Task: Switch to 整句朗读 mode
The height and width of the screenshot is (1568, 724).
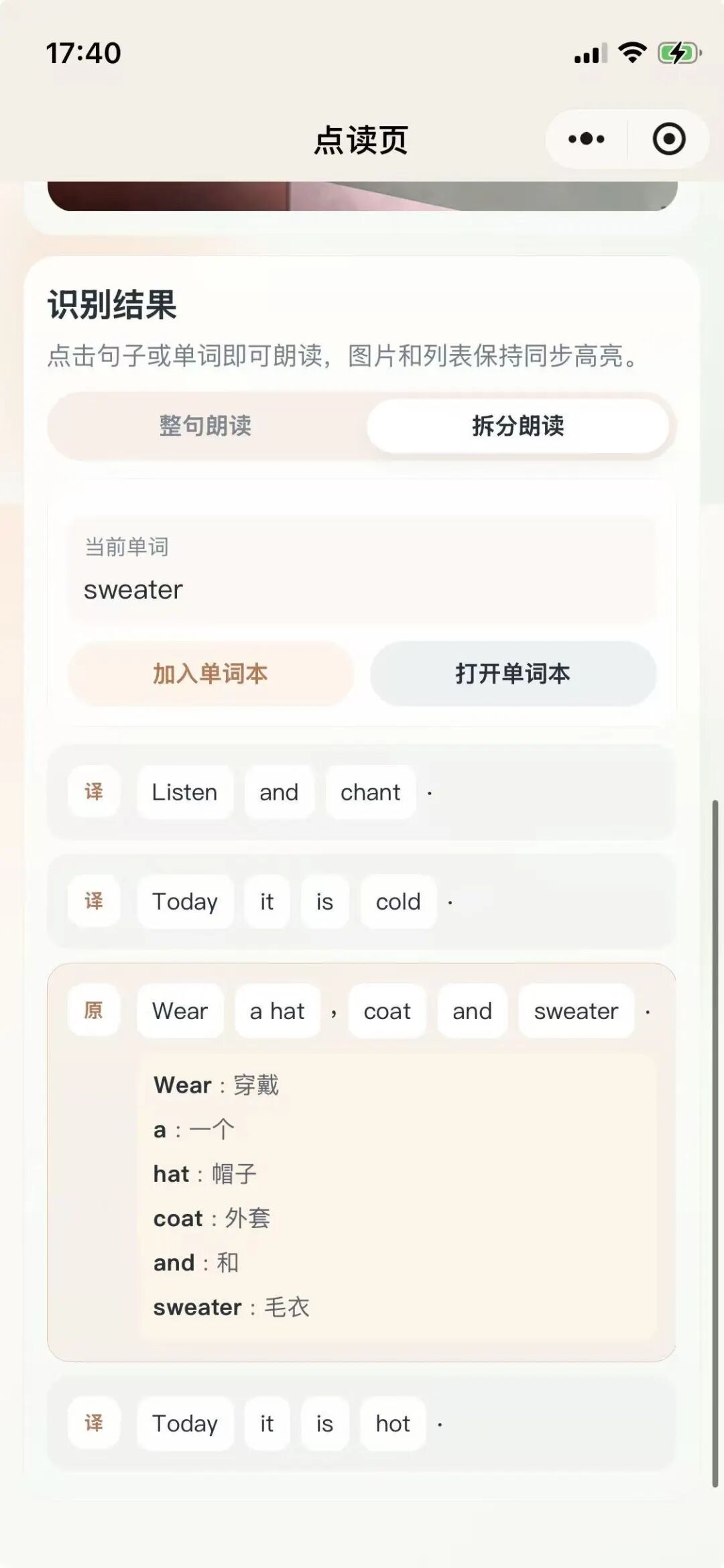Action: (x=206, y=426)
